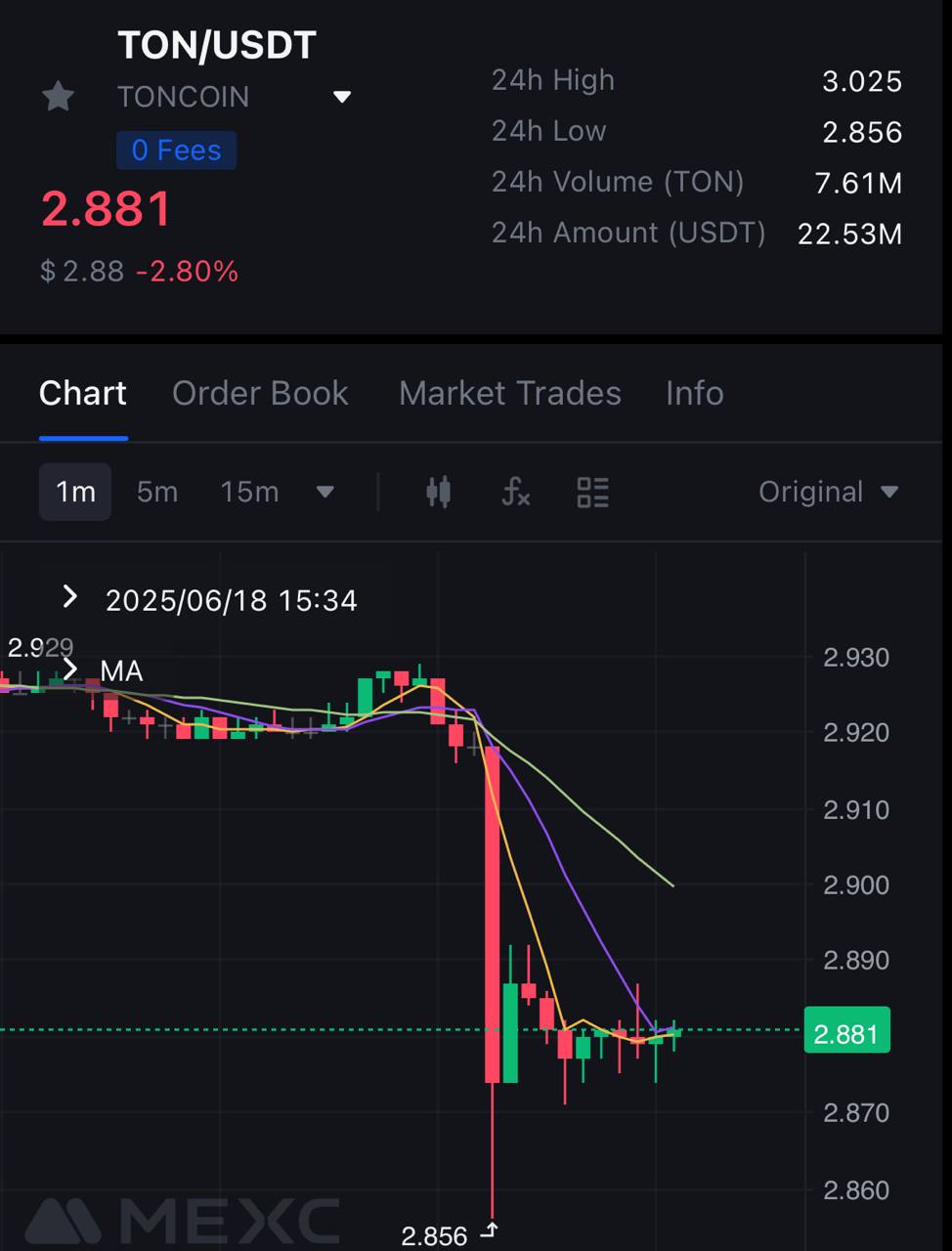Open the Original chart mode dropdown

point(828,492)
